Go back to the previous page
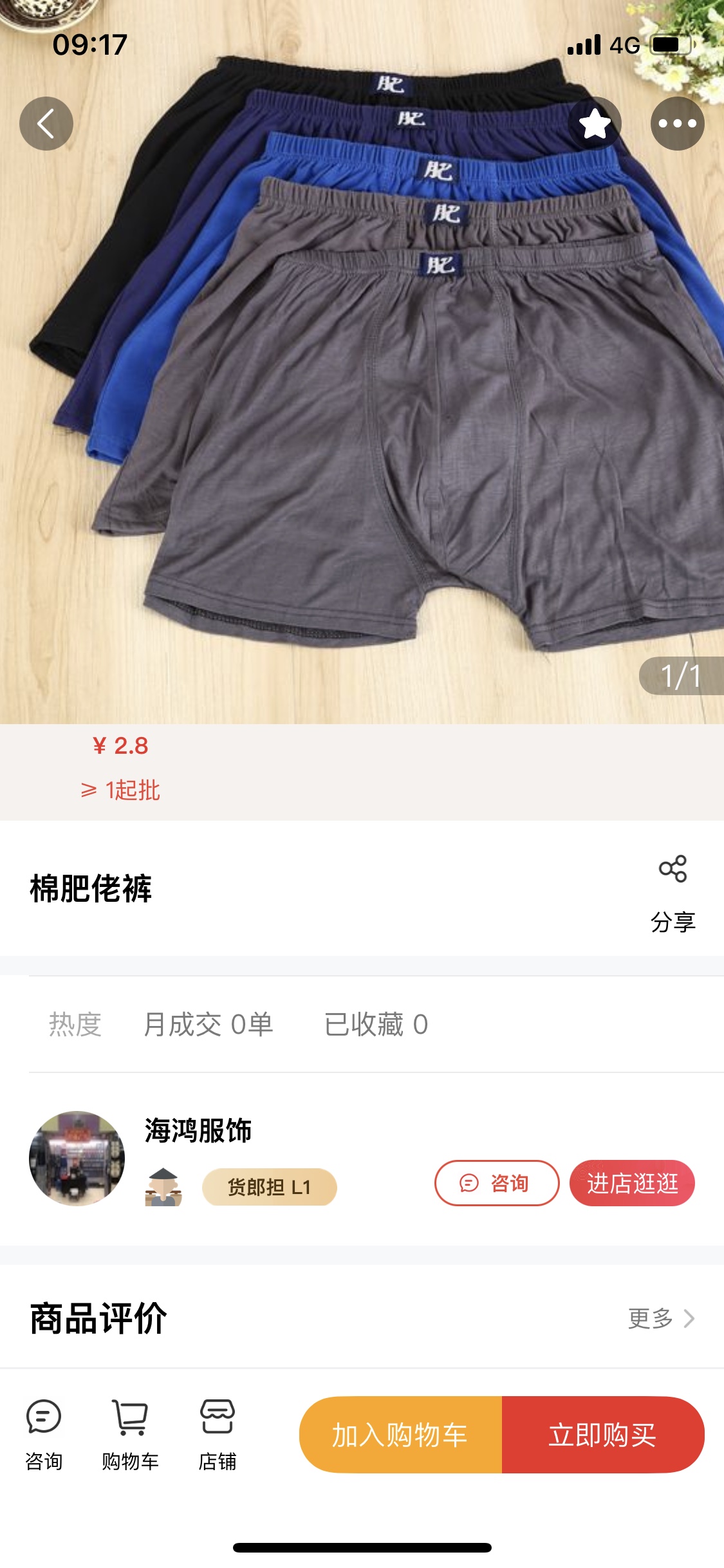This screenshot has height=1568, width=724. pyautogui.click(x=46, y=124)
